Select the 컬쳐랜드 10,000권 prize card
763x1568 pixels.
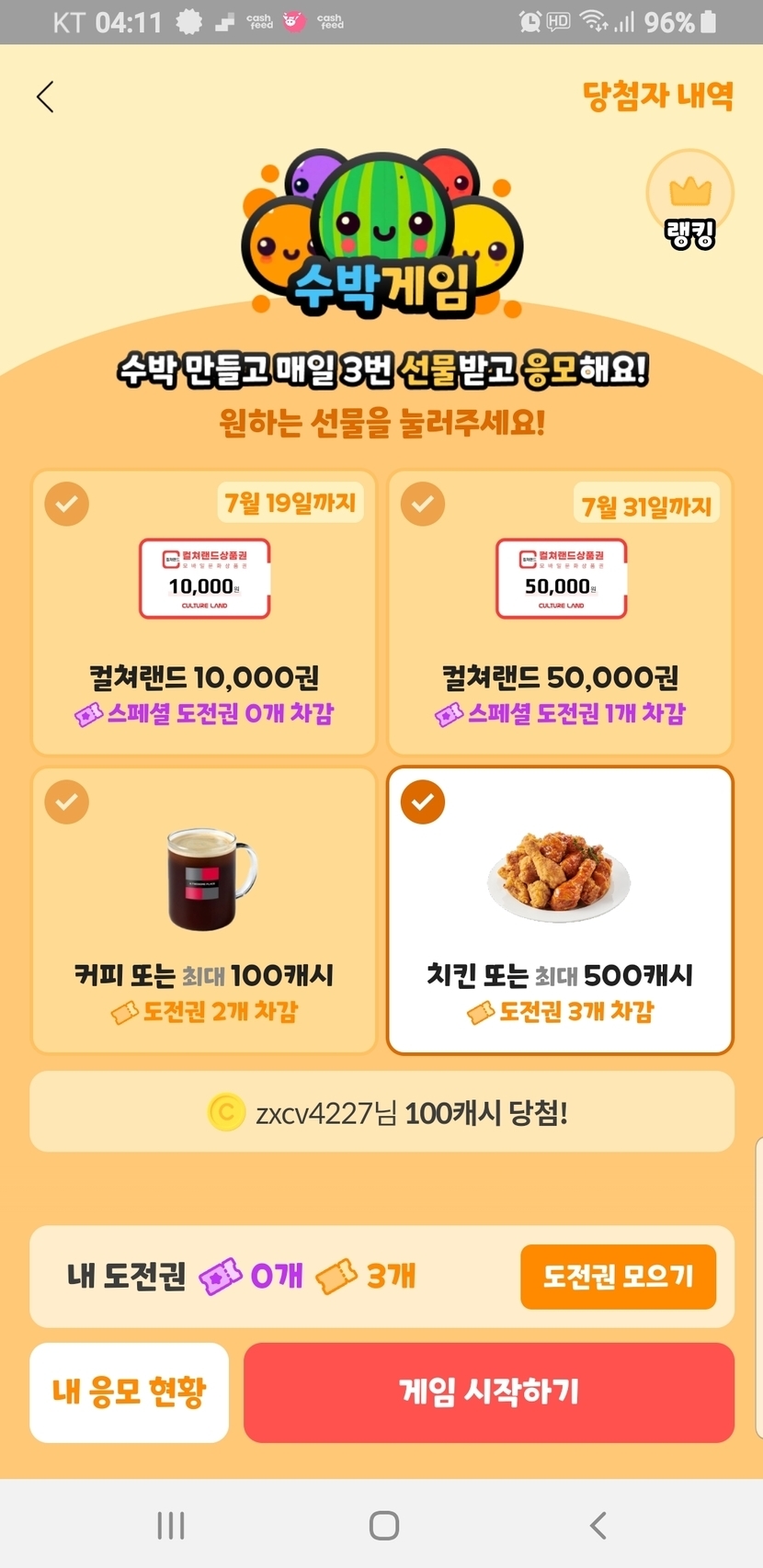[204, 613]
